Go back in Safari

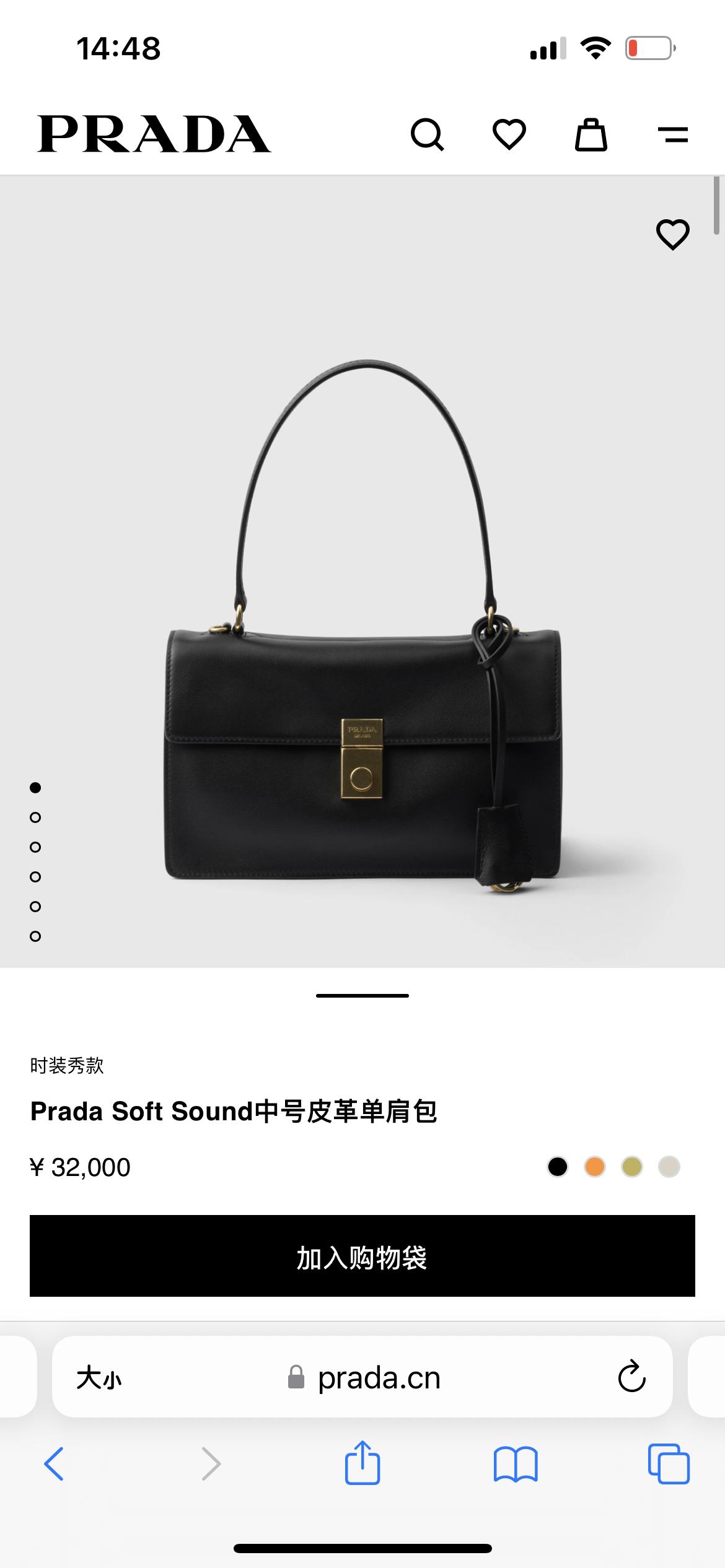54,1464
